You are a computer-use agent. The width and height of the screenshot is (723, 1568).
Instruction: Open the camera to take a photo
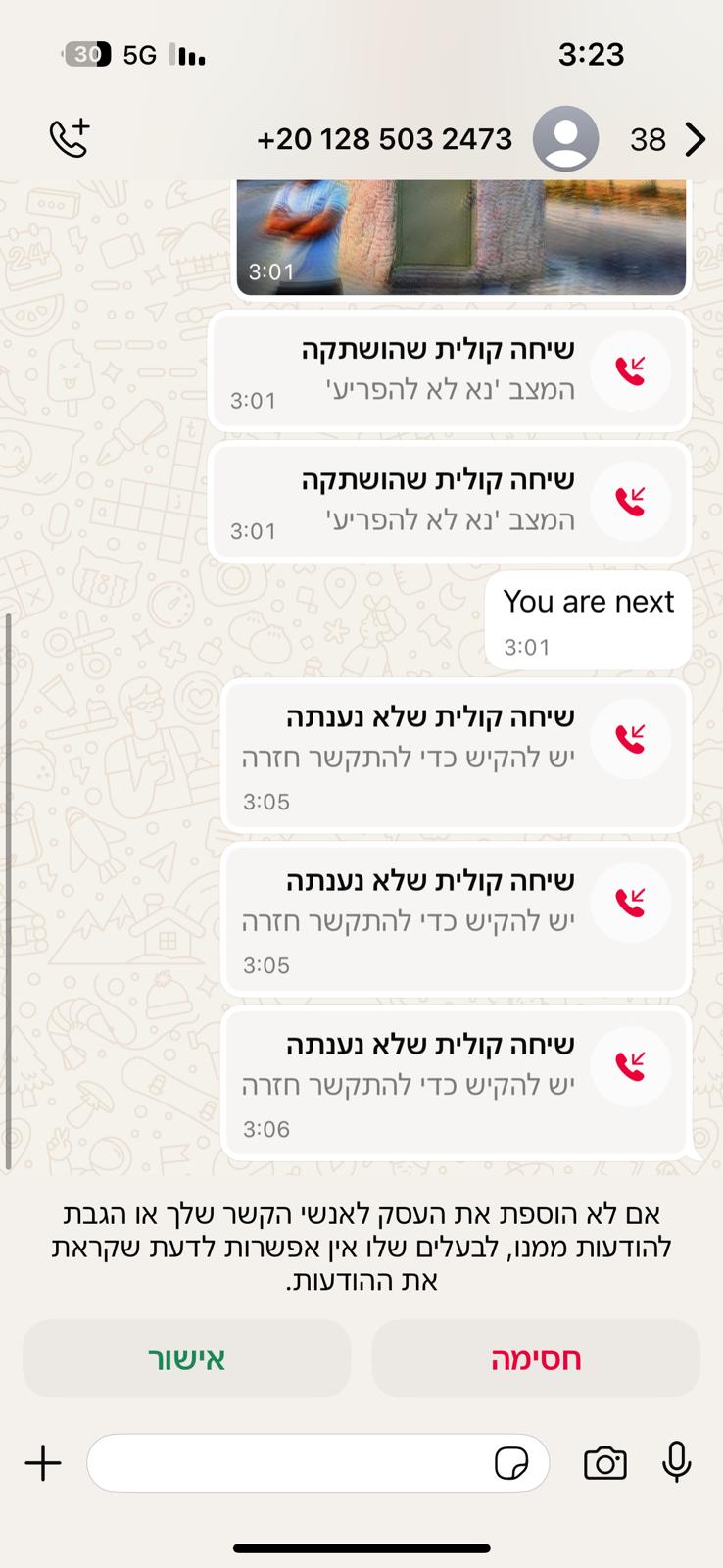pos(605,1463)
